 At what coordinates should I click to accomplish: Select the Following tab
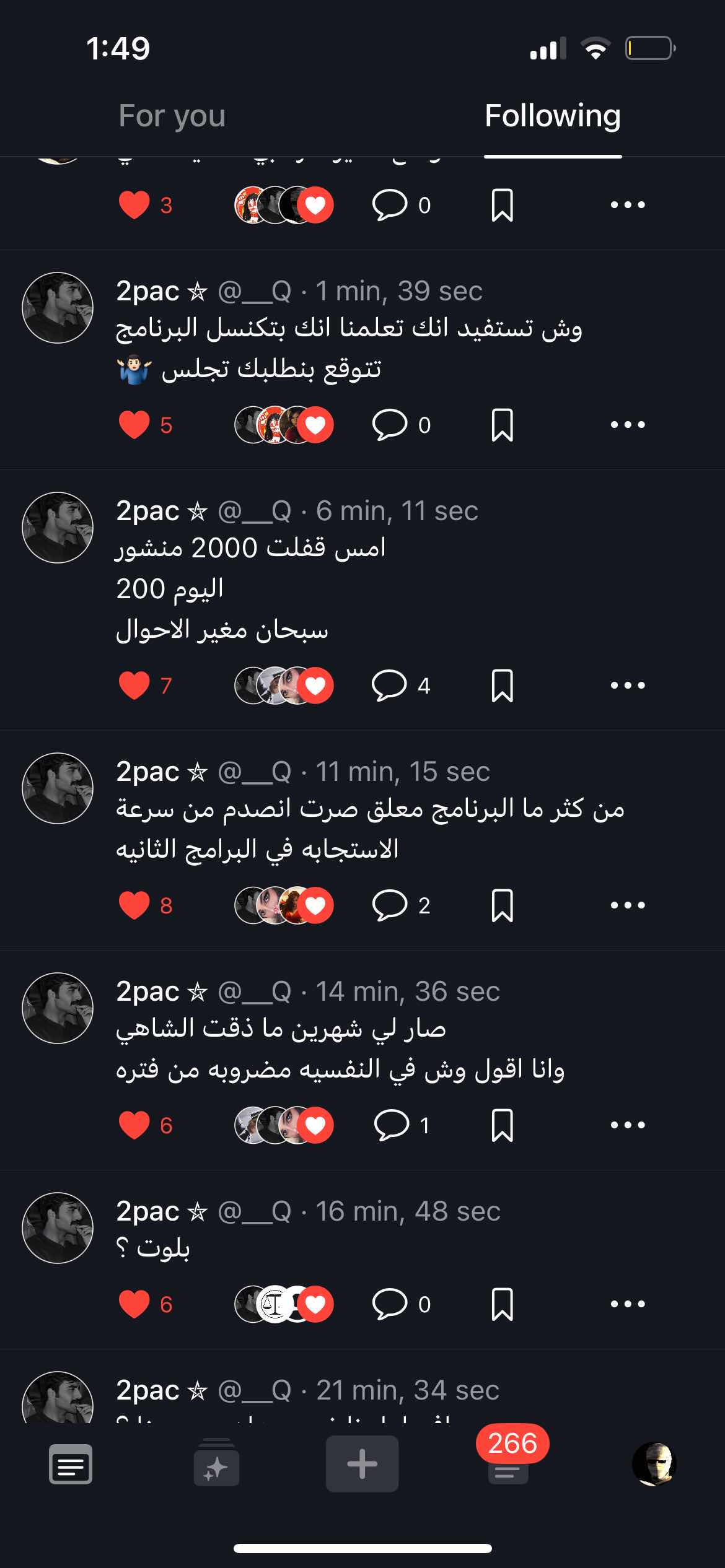click(x=553, y=116)
